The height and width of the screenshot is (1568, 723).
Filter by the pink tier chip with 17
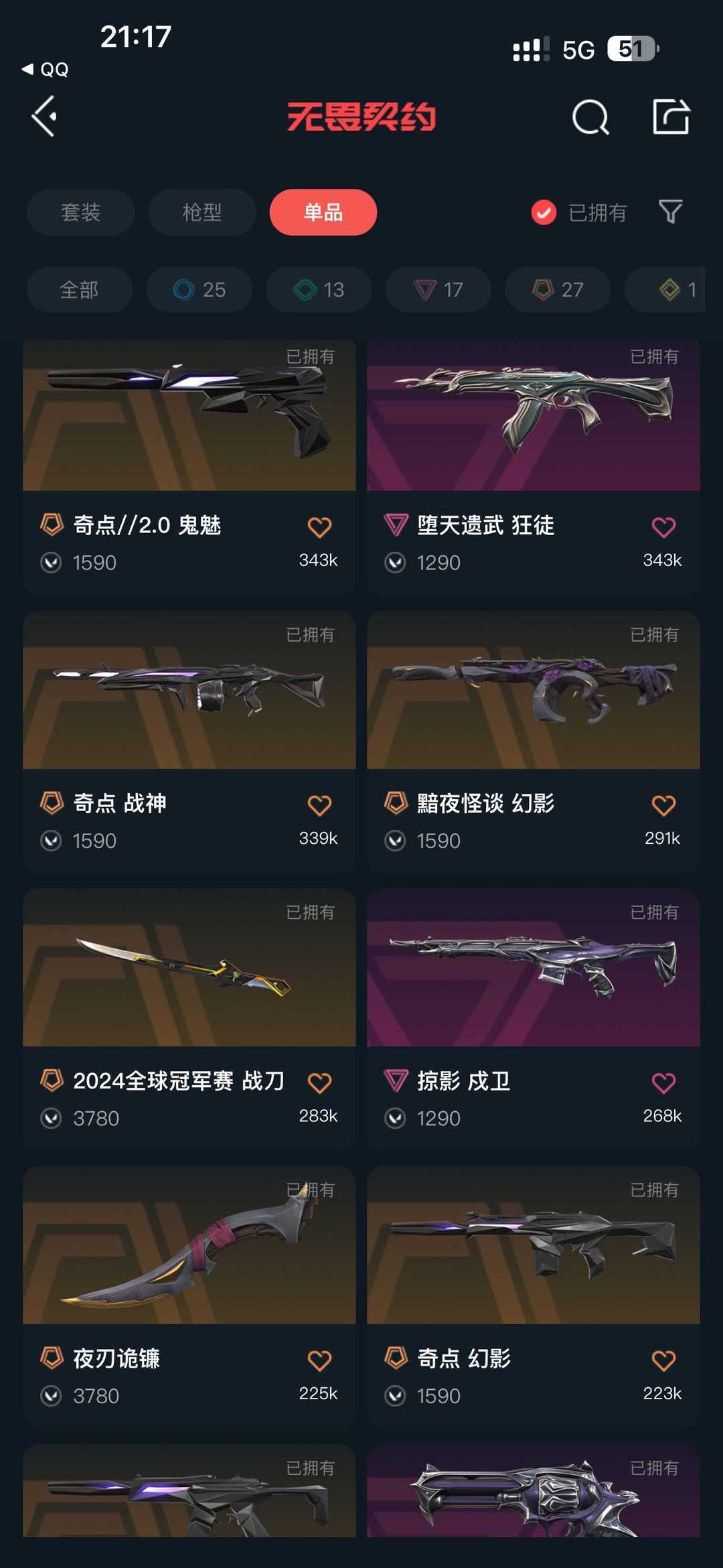click(x=438, y=289)
